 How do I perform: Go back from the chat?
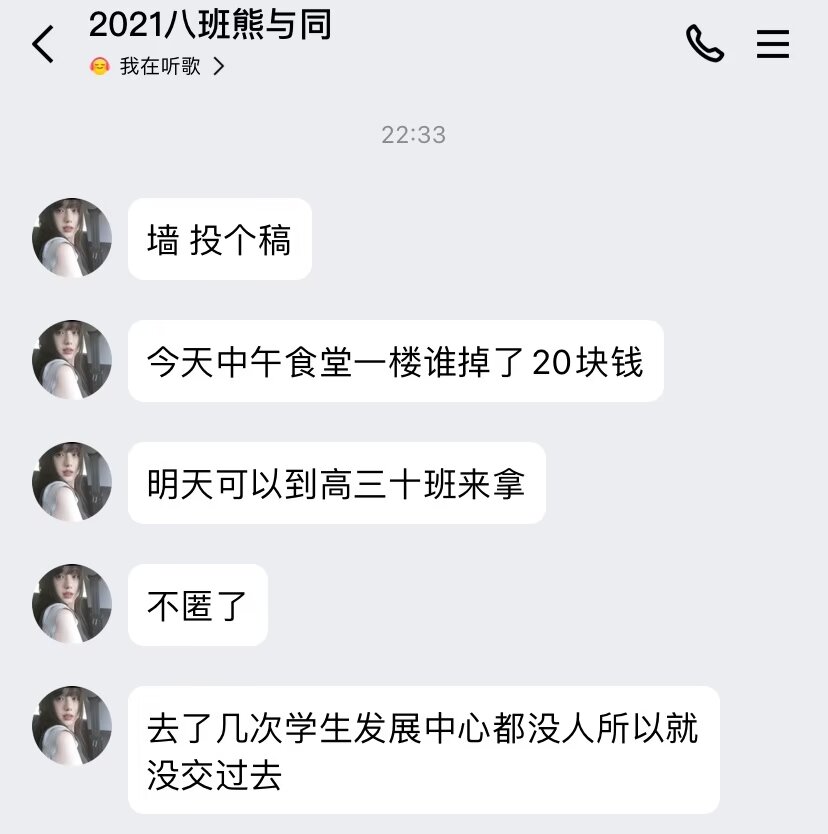(43, 45)
